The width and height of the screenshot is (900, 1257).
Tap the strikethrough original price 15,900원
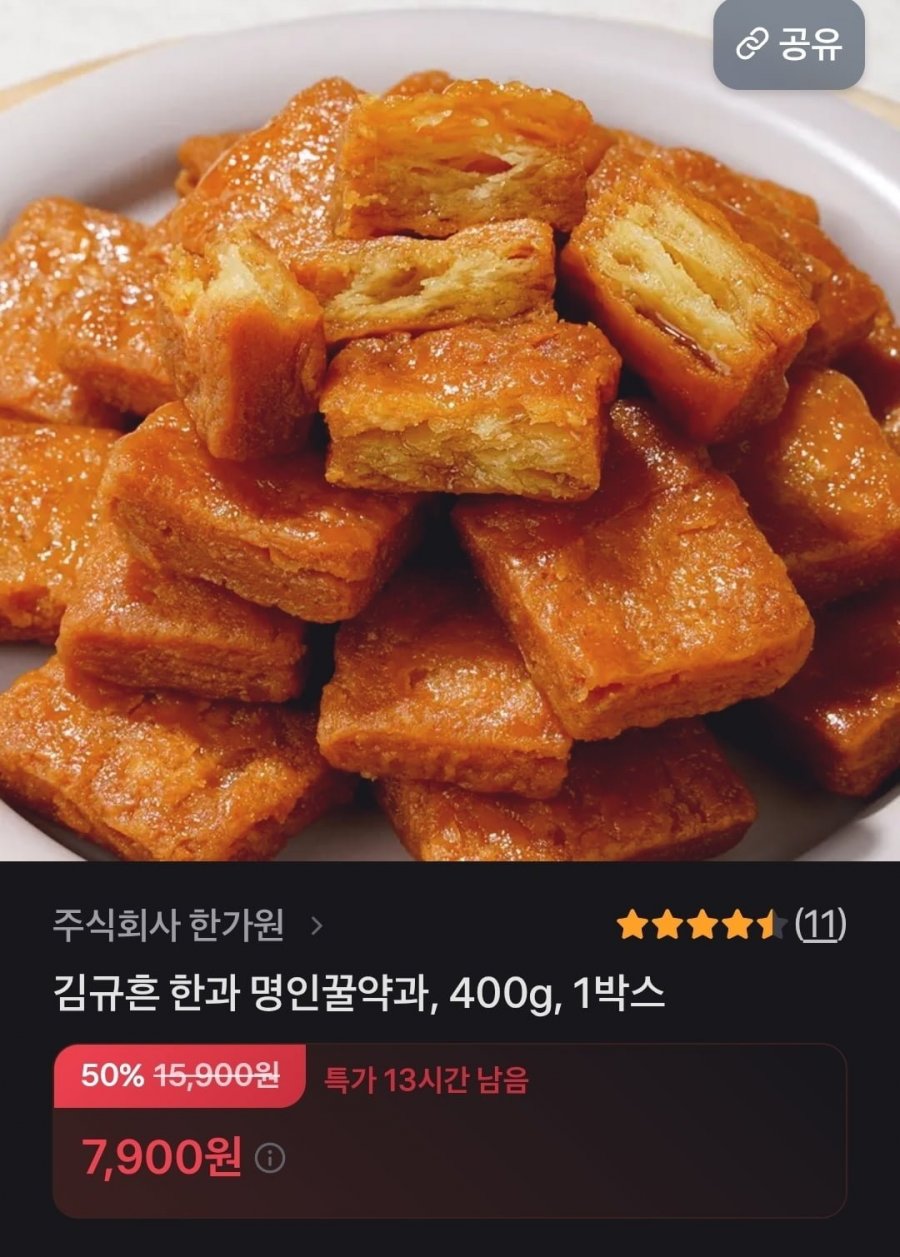click(x=215, y=1075)
